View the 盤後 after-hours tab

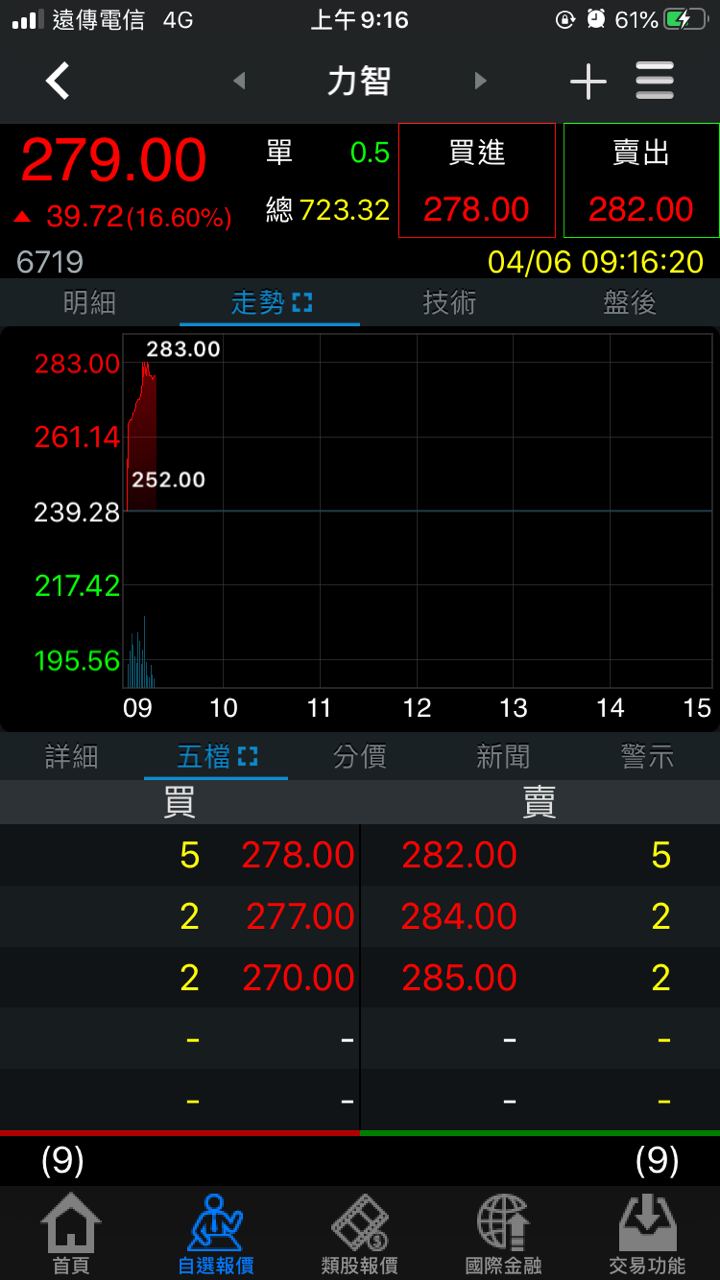[x=630, y=303]
